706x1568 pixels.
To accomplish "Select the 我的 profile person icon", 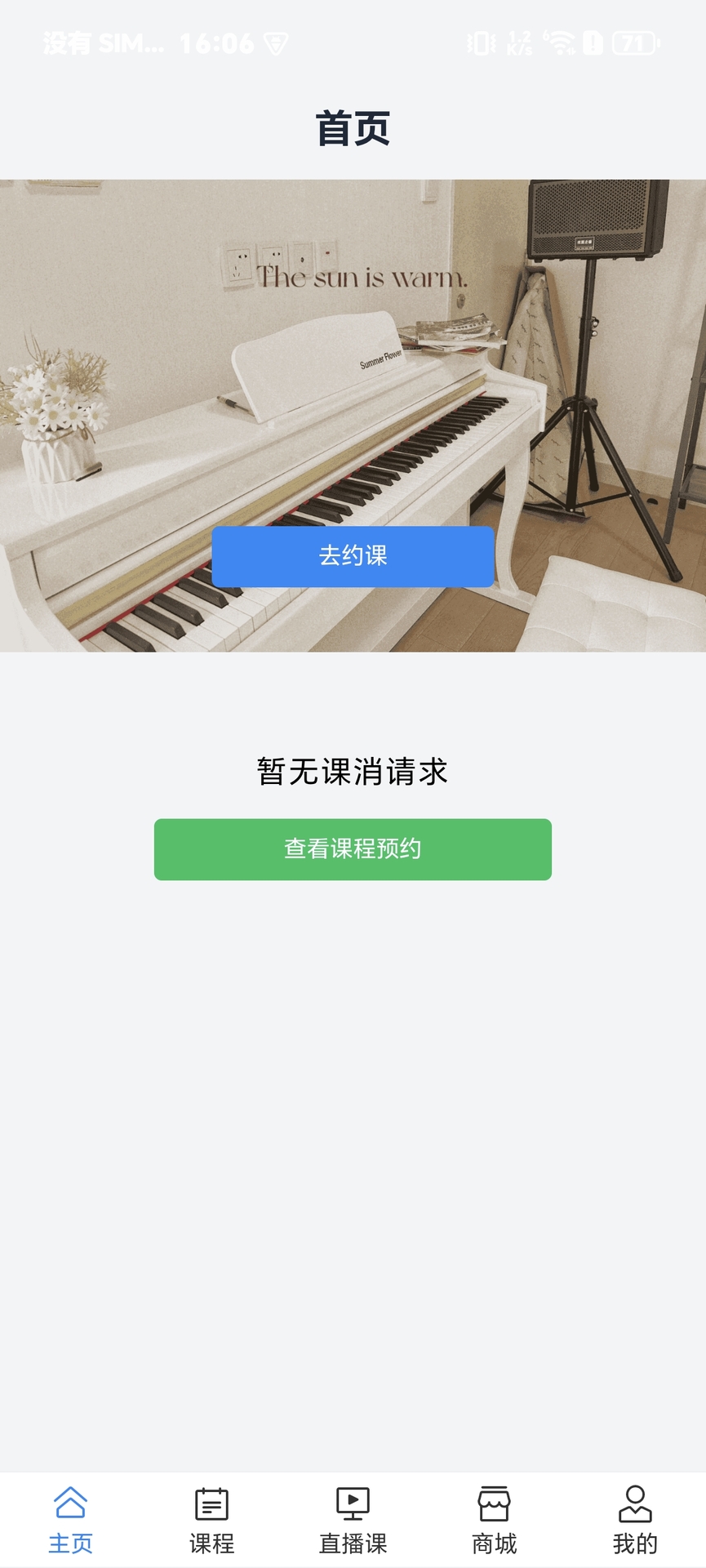I will (x=635, y=1503).
